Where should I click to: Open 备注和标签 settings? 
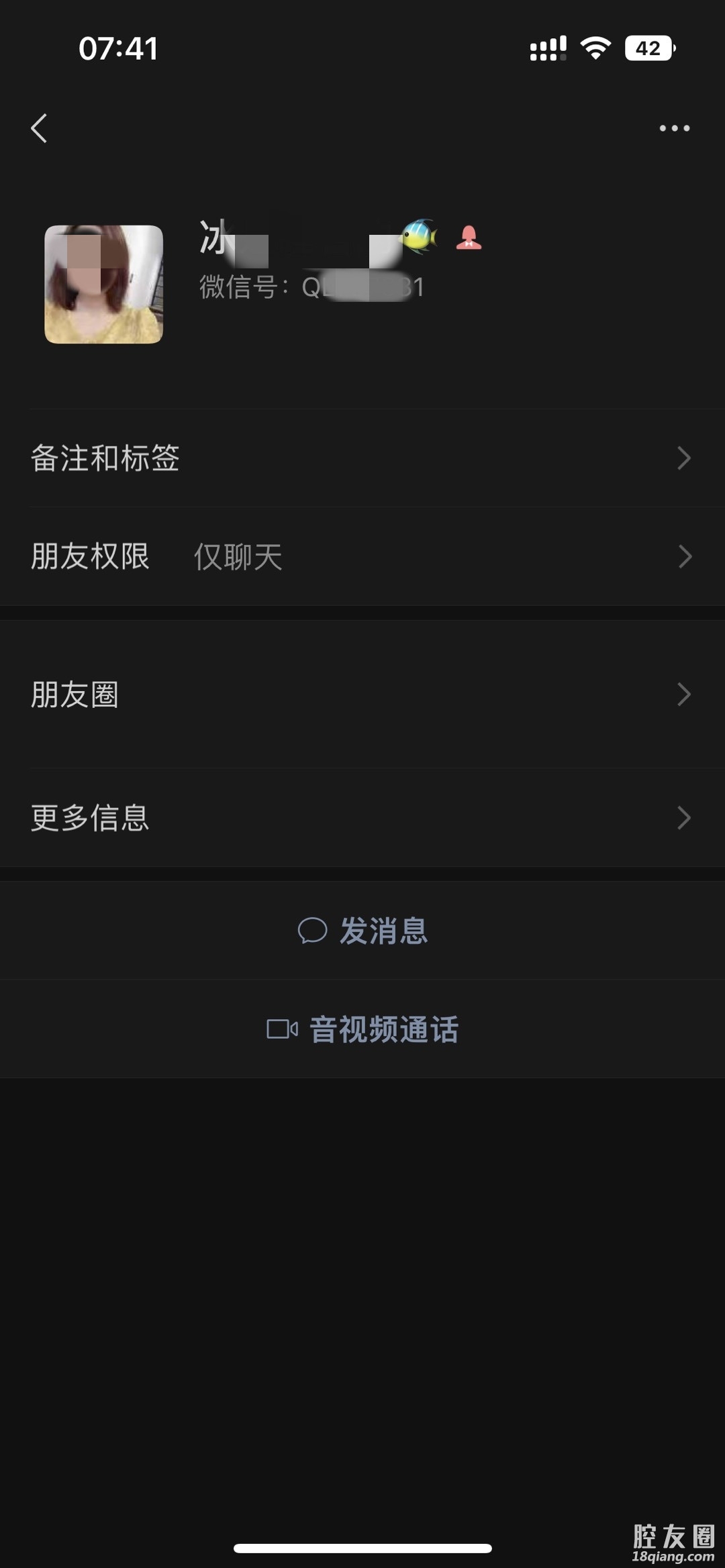tap(362, 458)
